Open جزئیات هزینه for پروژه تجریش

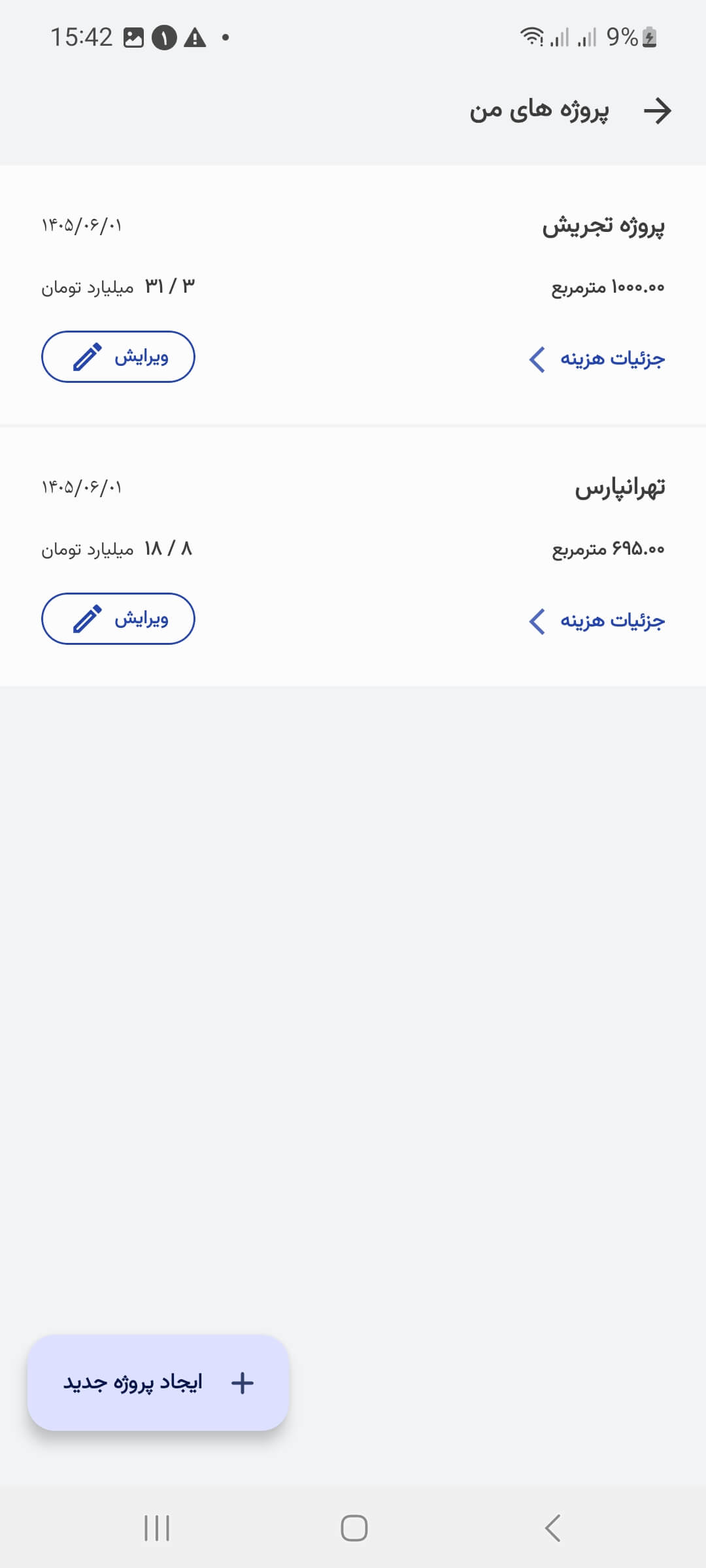597,359
